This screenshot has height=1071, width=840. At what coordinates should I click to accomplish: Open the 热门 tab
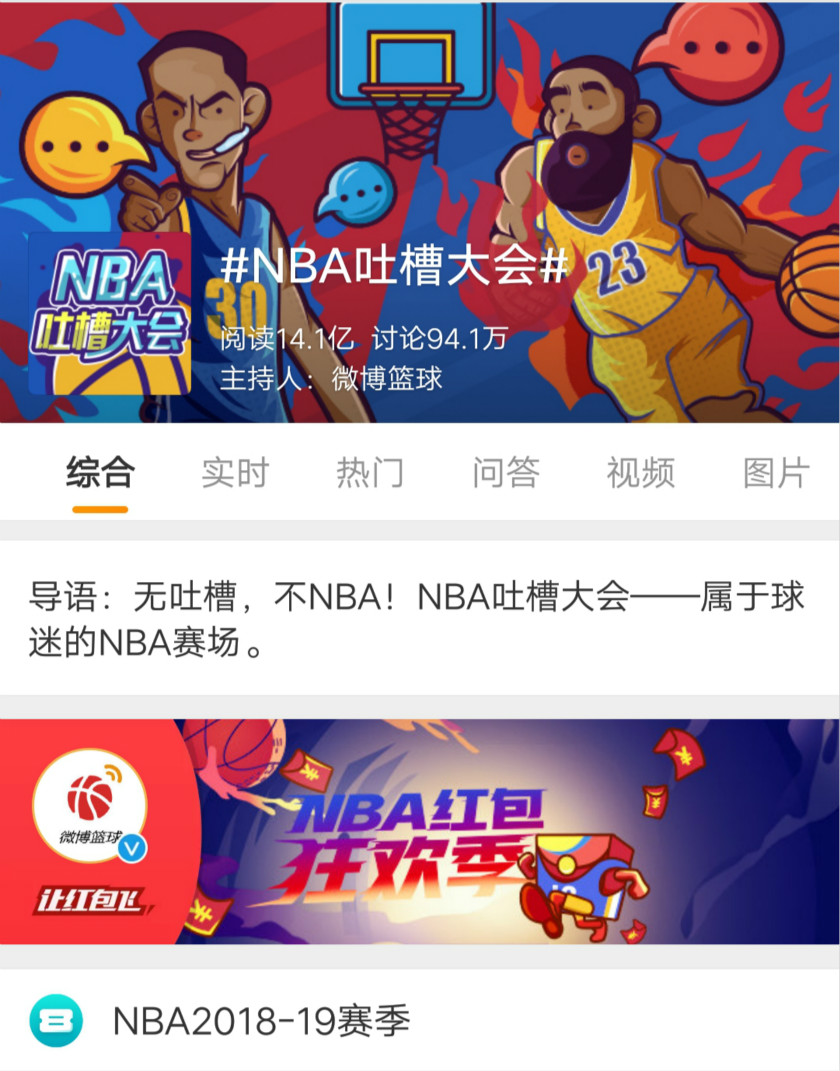[x=370, y=473]
